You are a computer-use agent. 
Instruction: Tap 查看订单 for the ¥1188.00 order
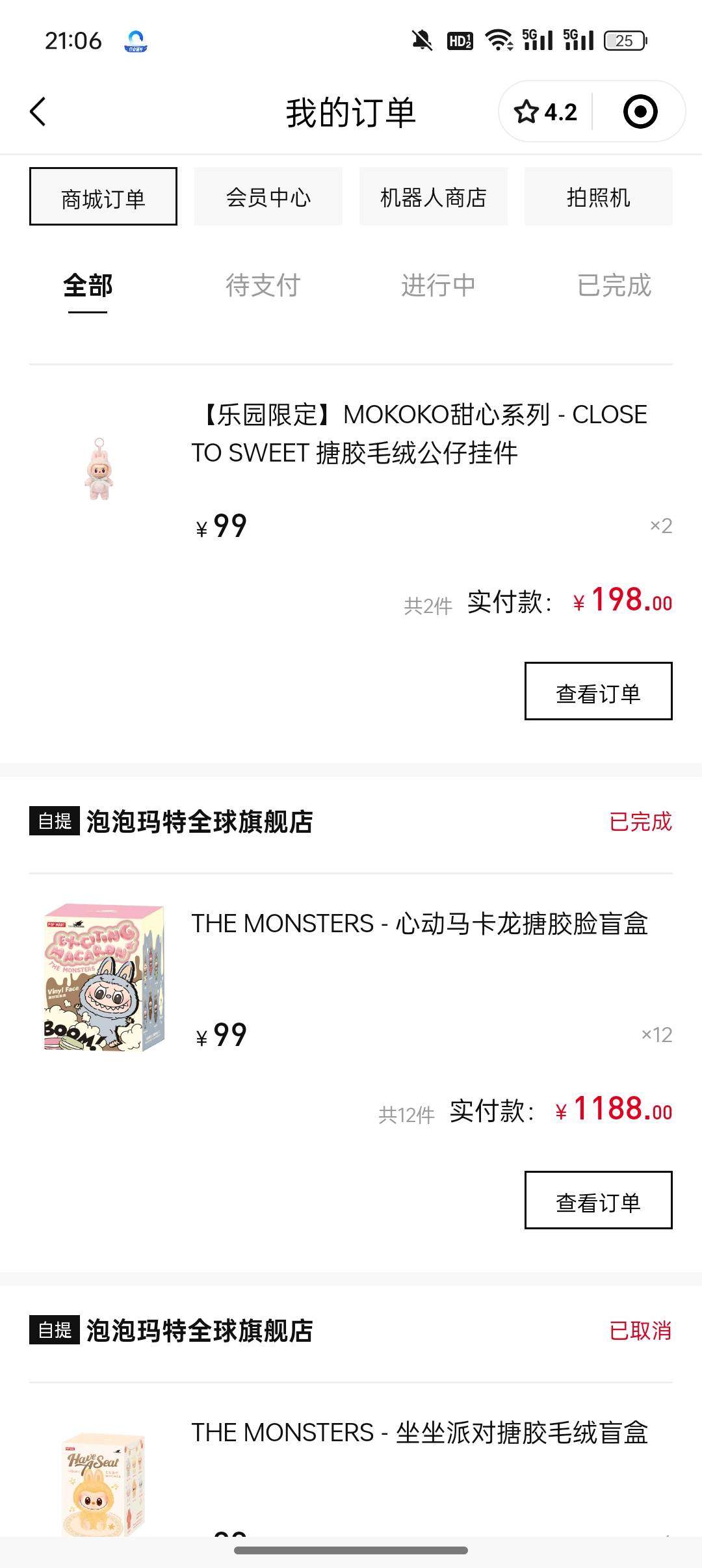598,1200
